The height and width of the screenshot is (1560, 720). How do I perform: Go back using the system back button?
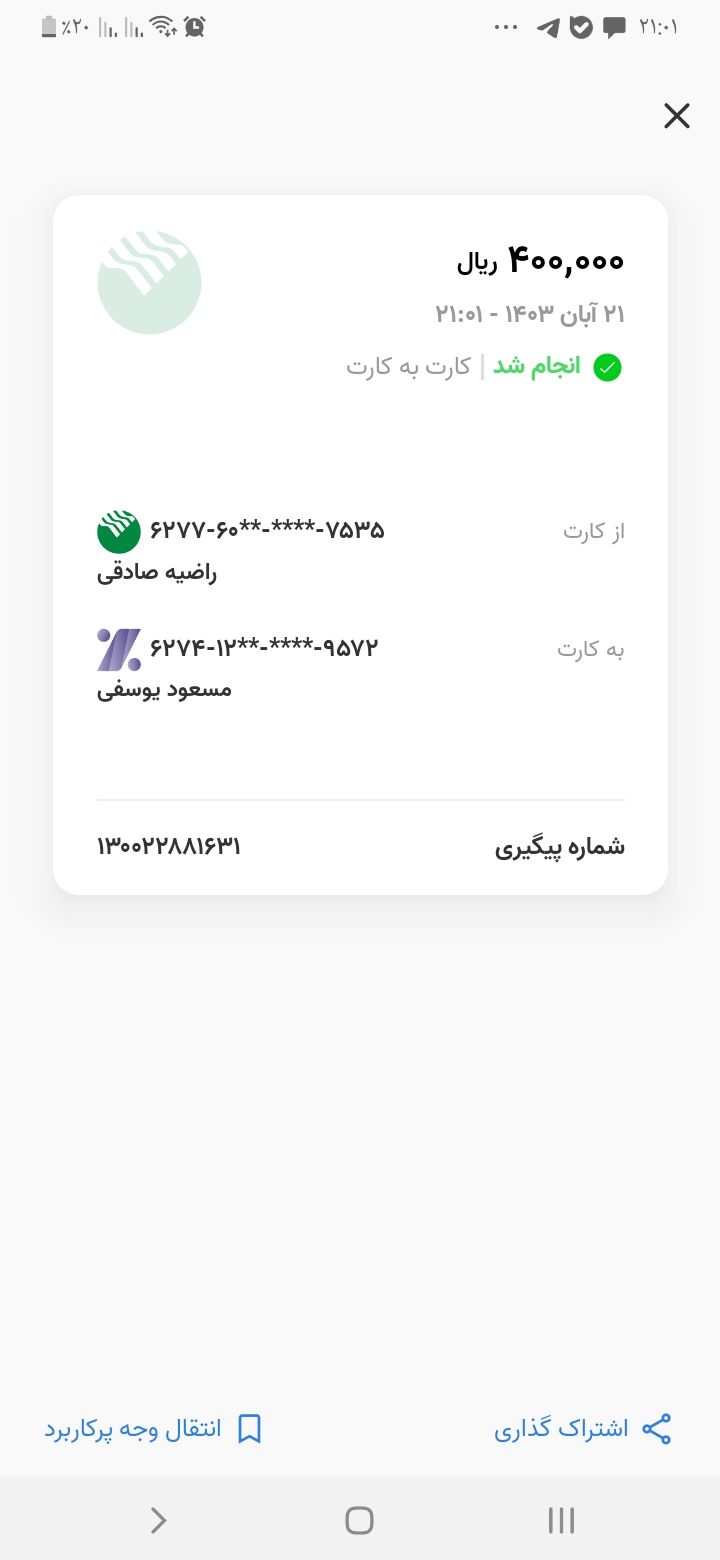(x=158, y=1521)
